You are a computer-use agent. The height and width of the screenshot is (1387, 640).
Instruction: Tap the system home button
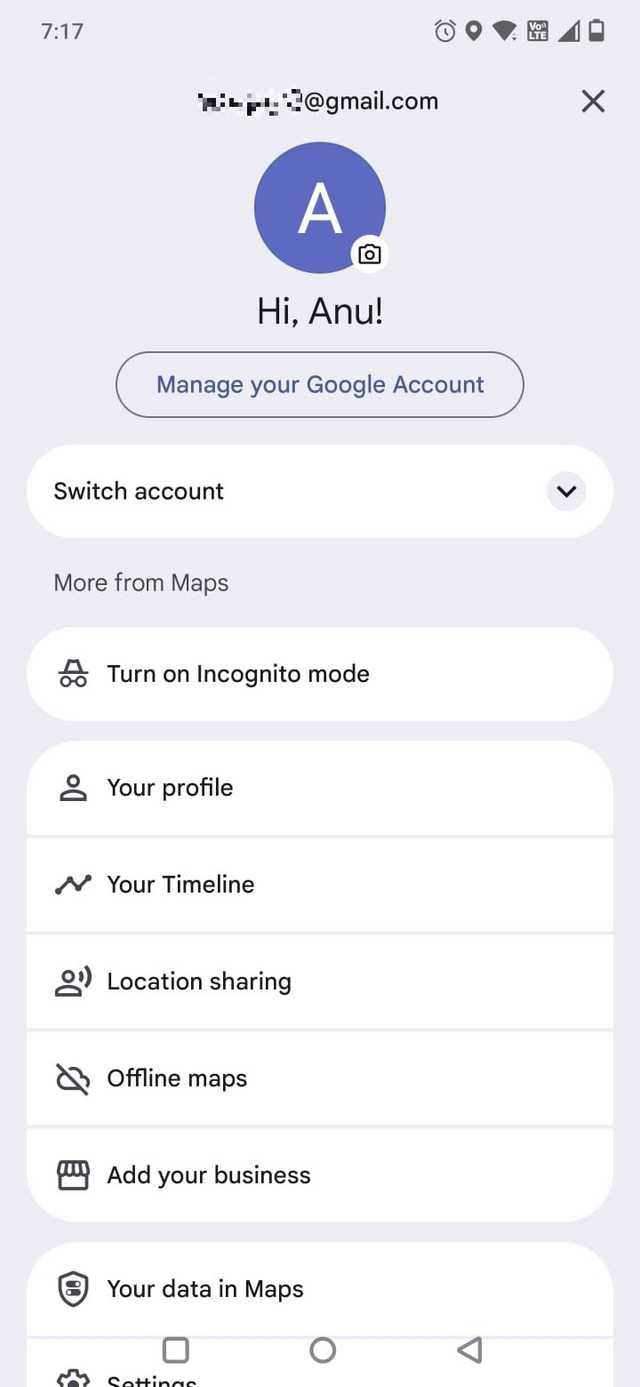pos(323,1350)
